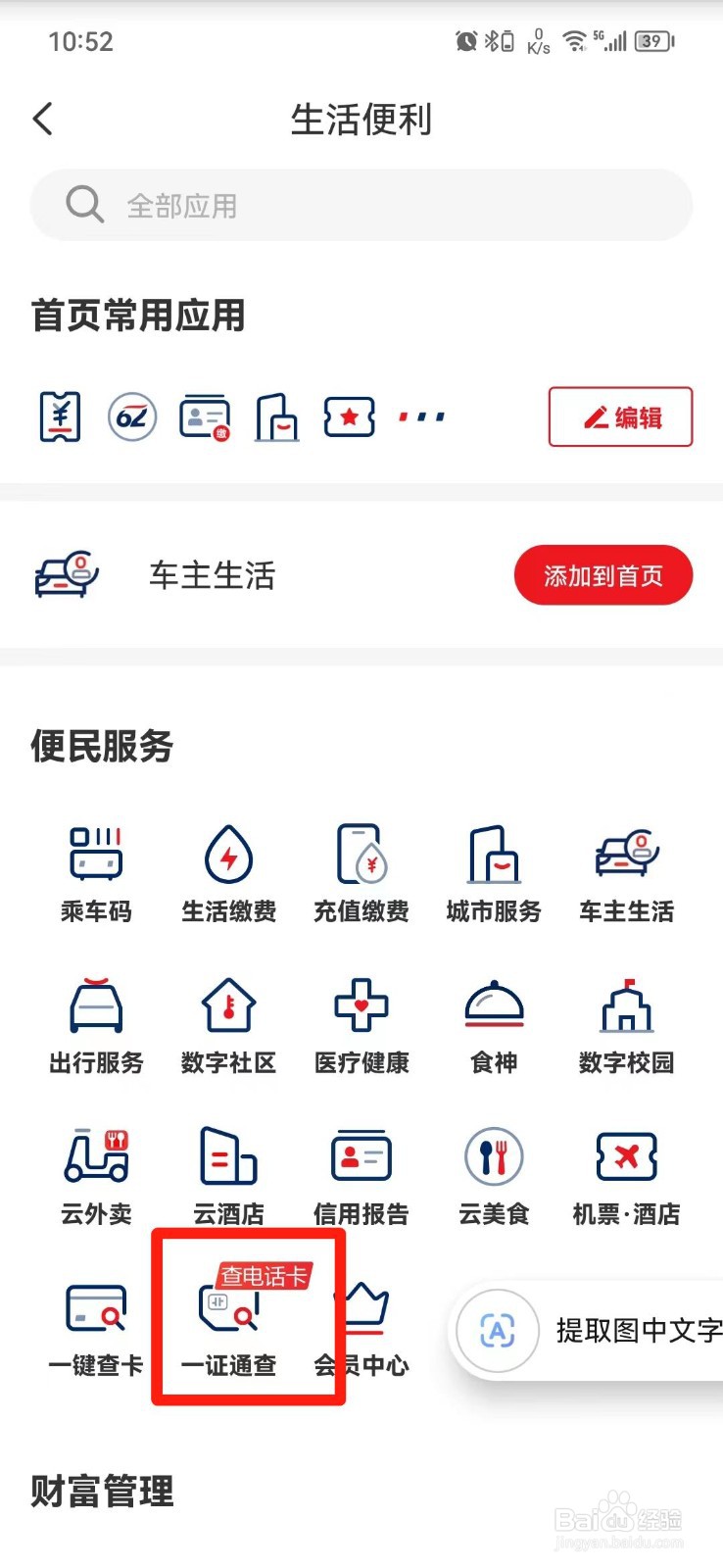Open 一证通查
Viewport: 723px width, 1568px height.
[229, 1328]
